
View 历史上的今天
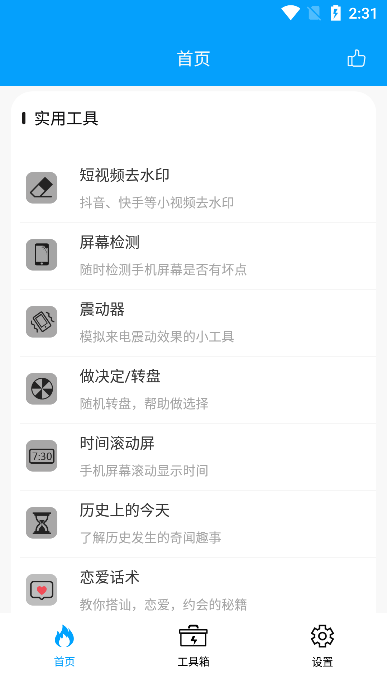(197, 524)
